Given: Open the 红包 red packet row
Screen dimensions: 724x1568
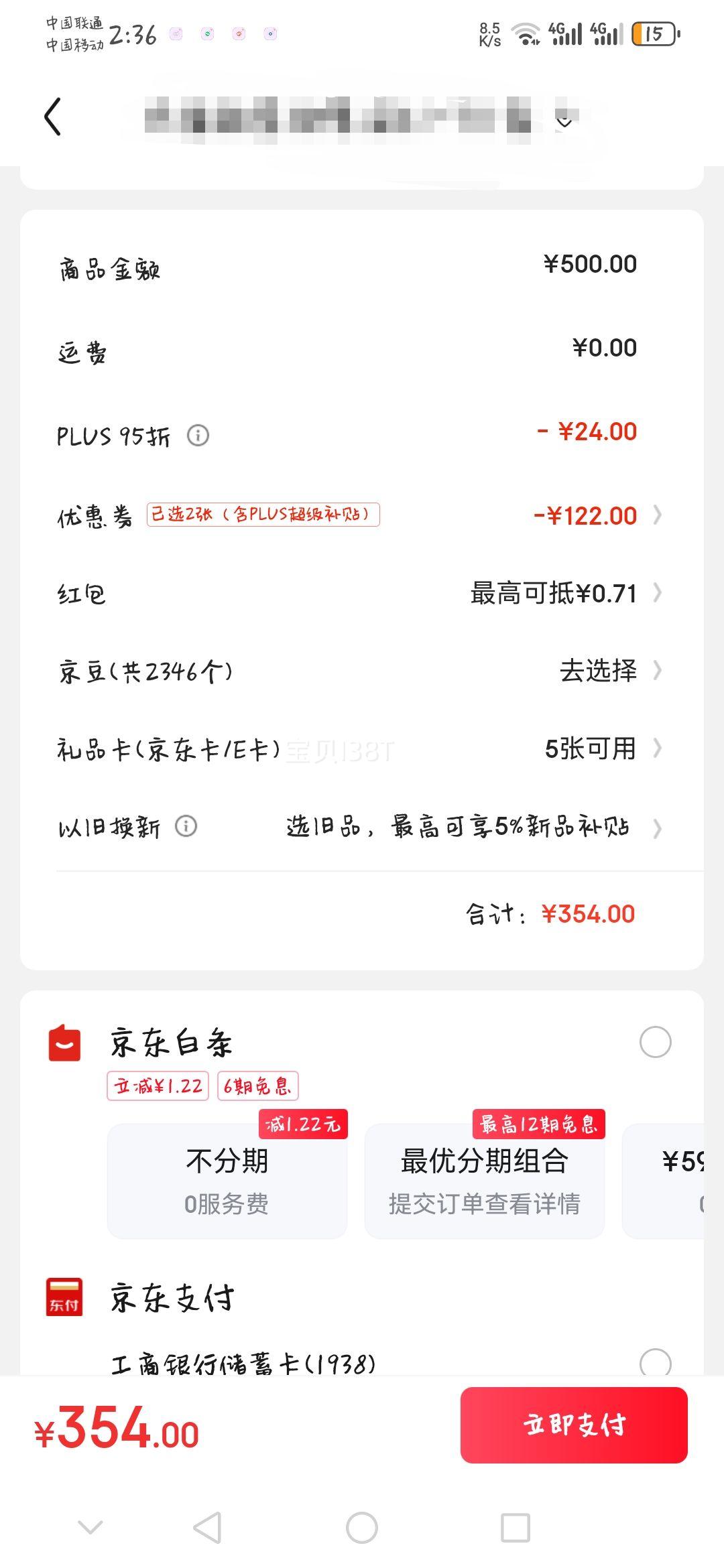Looking at the screenshot, I should pyautogui.click(x=362, y=593).
